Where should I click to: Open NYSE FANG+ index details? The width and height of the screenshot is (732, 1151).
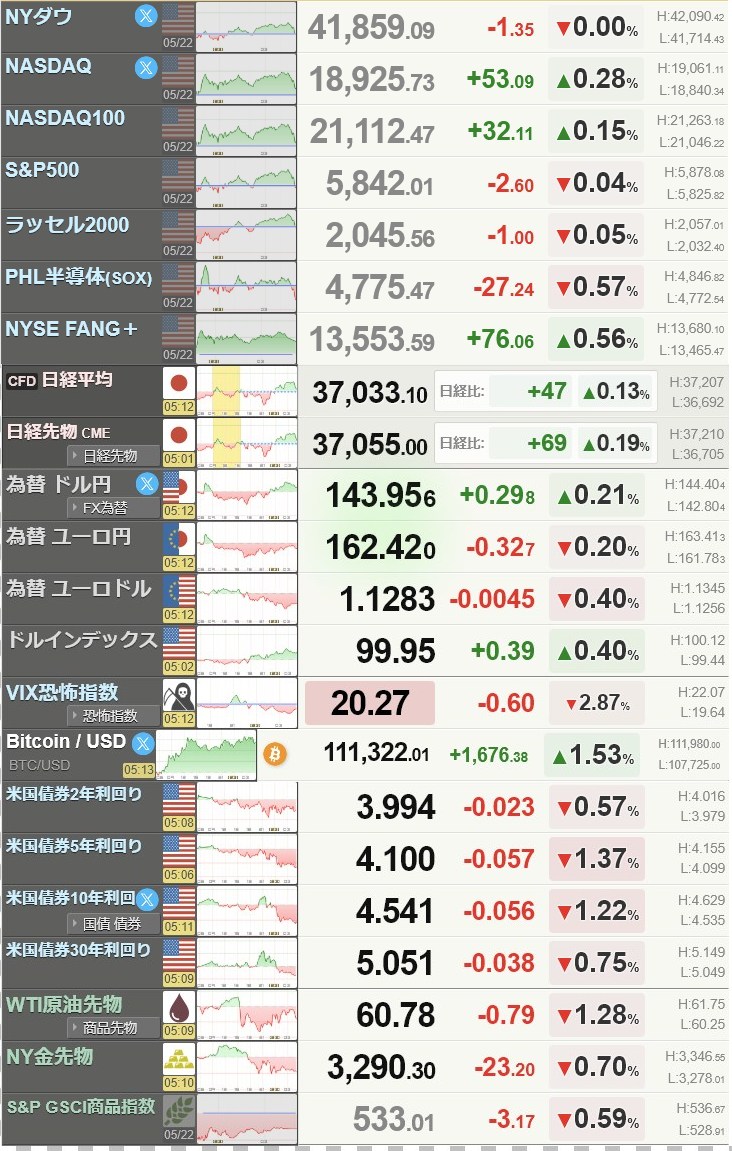tap(71, 328)
